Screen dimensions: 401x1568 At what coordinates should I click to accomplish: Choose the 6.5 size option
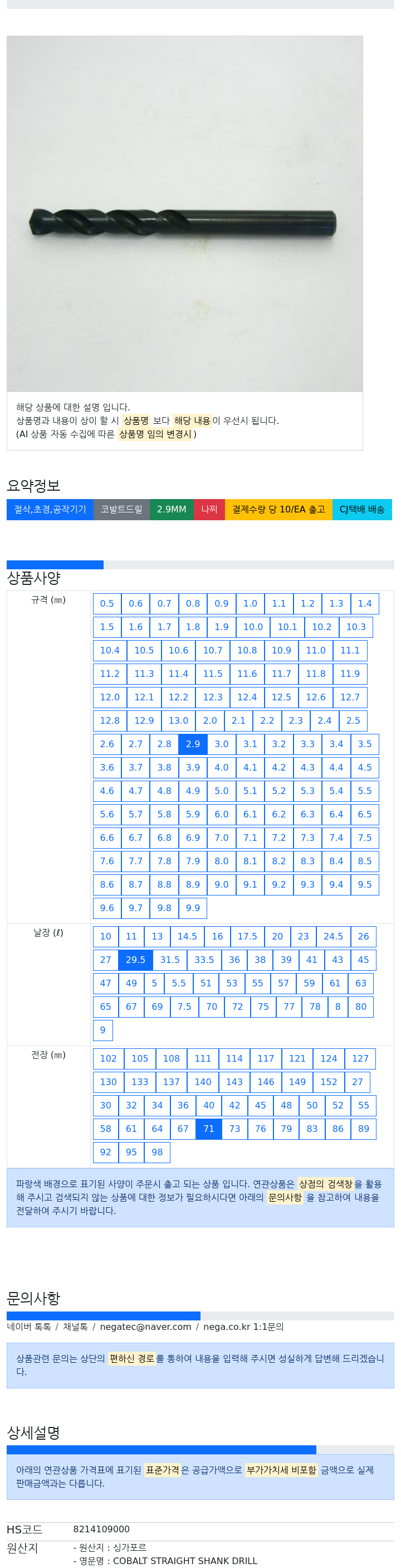pos(364,814)
